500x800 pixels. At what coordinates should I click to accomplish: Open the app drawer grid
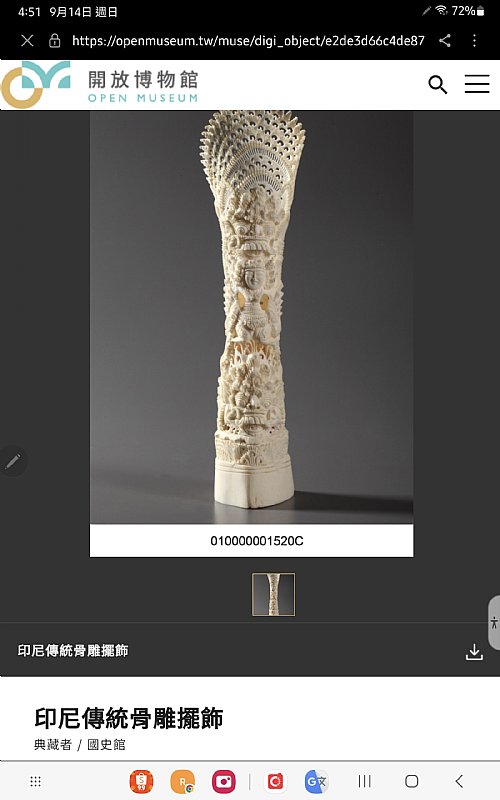click(35, 781)
